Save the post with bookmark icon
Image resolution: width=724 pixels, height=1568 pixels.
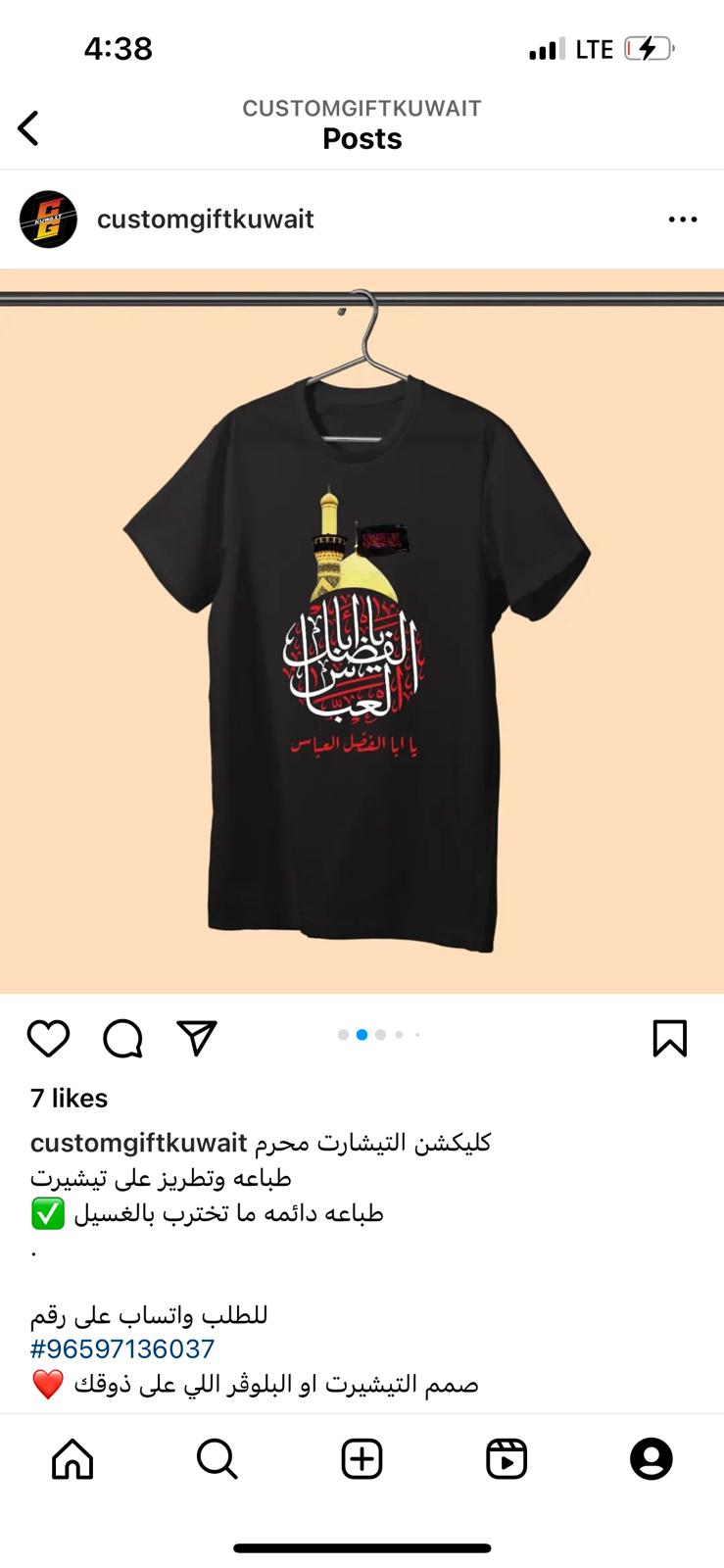click(x=670, y=1038)
